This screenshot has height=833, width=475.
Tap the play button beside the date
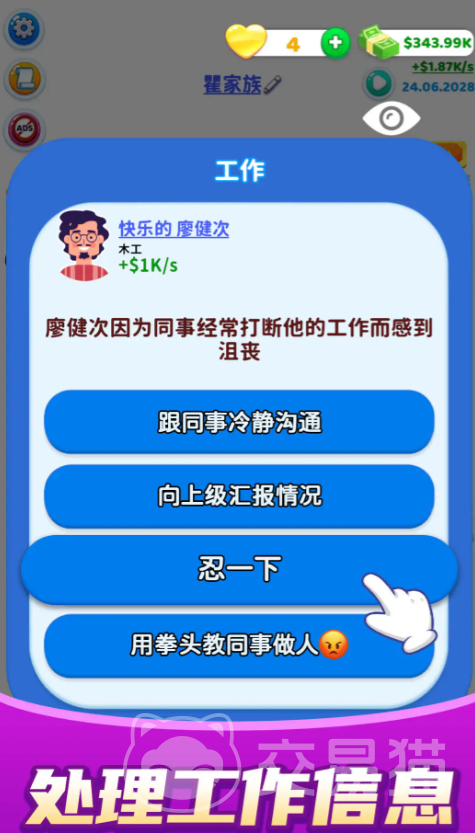[x=378, y=84]
